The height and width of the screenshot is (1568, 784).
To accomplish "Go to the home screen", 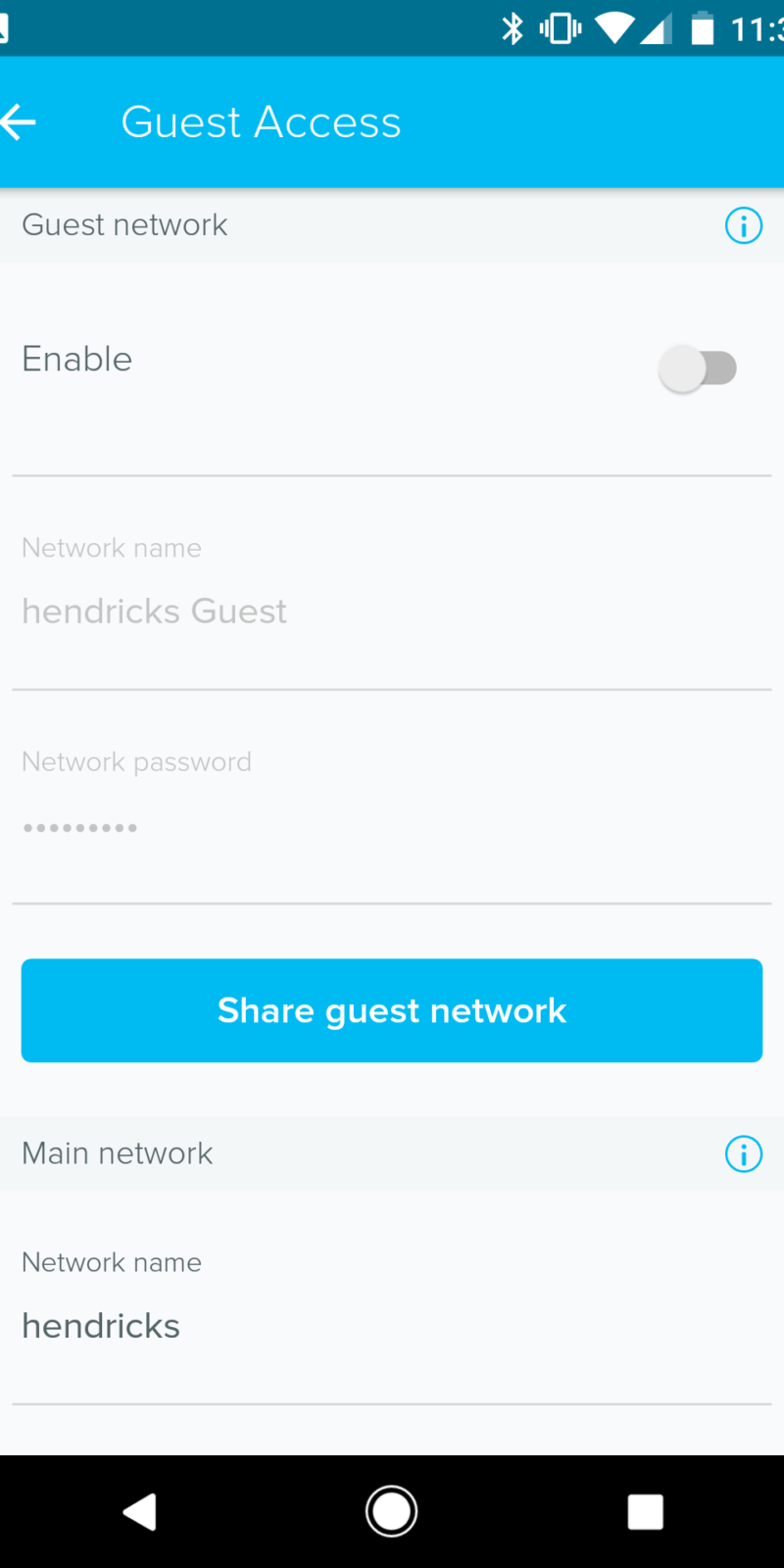I will 392,1511.
